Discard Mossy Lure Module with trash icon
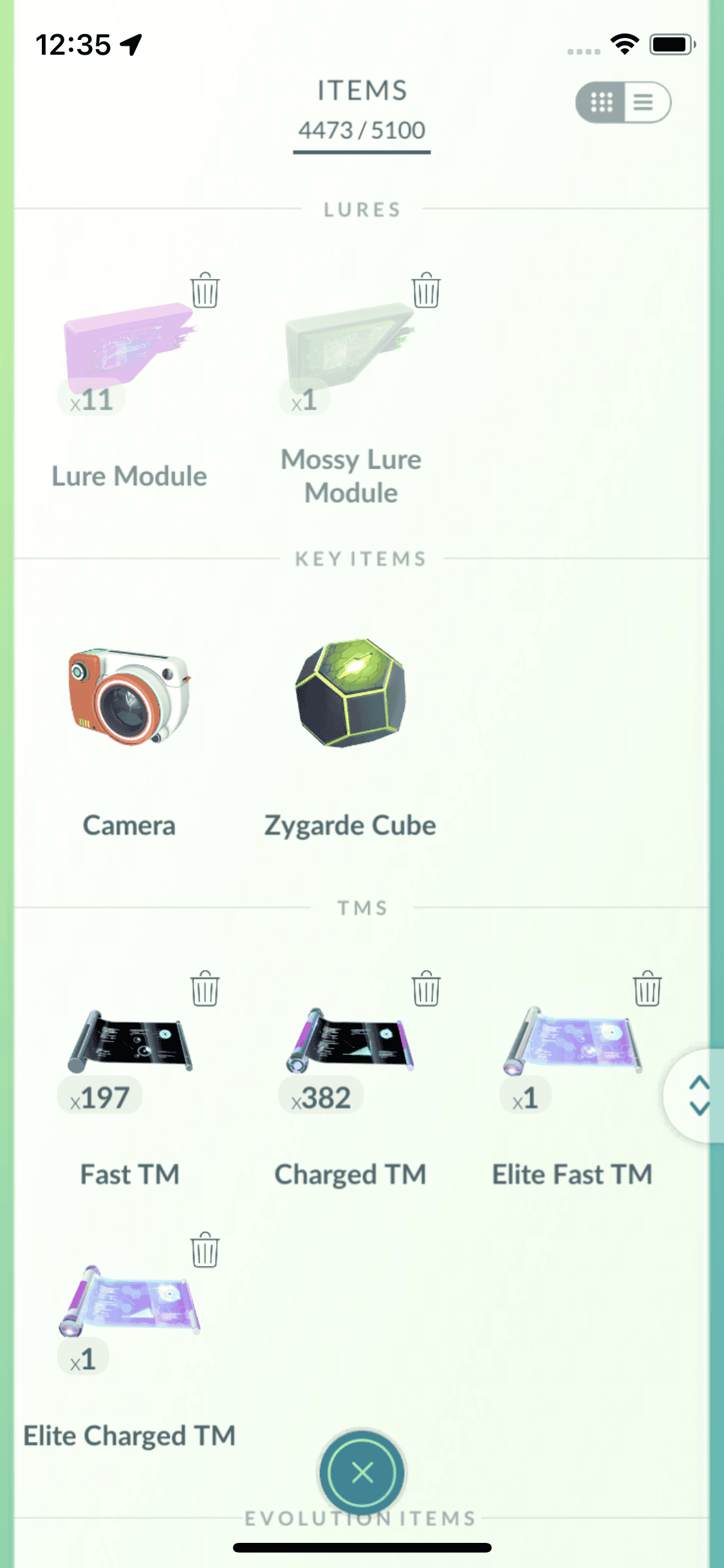 [x=425, y=291]
